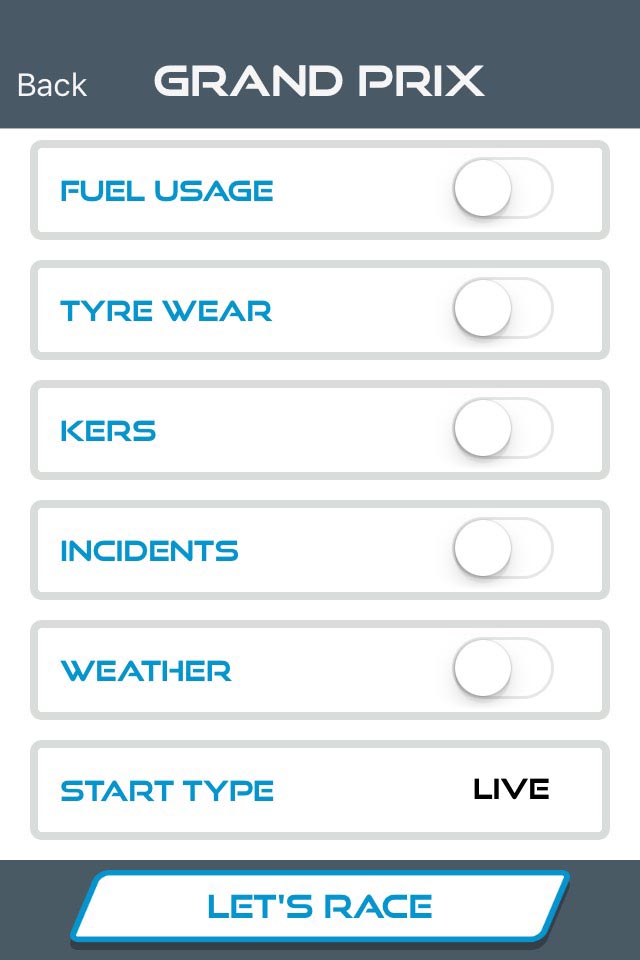Tap the Let's Race button

pyautogui.click(x=320, y=907)
